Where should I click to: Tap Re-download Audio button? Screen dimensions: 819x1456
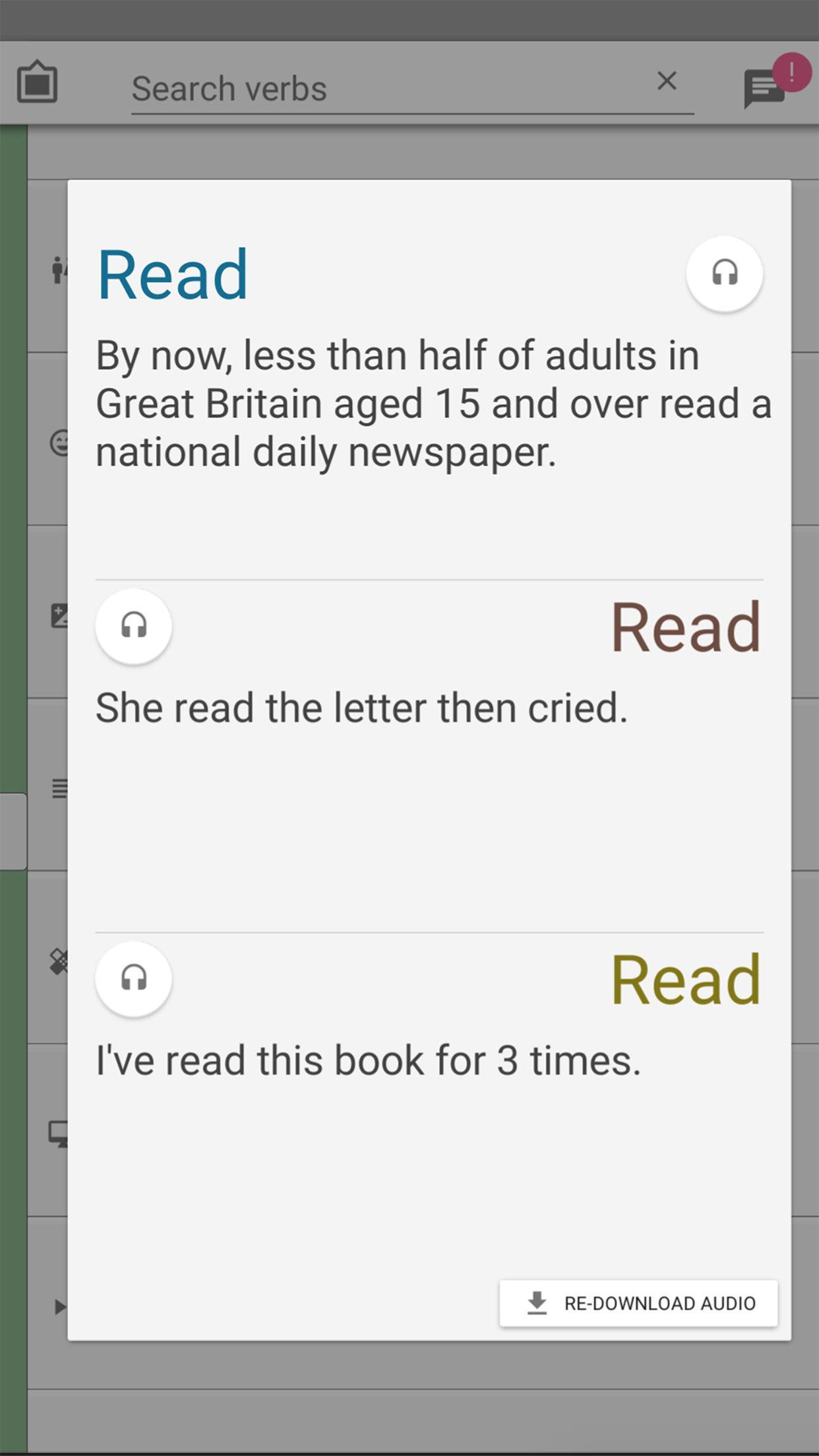(x=638, y=1303)
